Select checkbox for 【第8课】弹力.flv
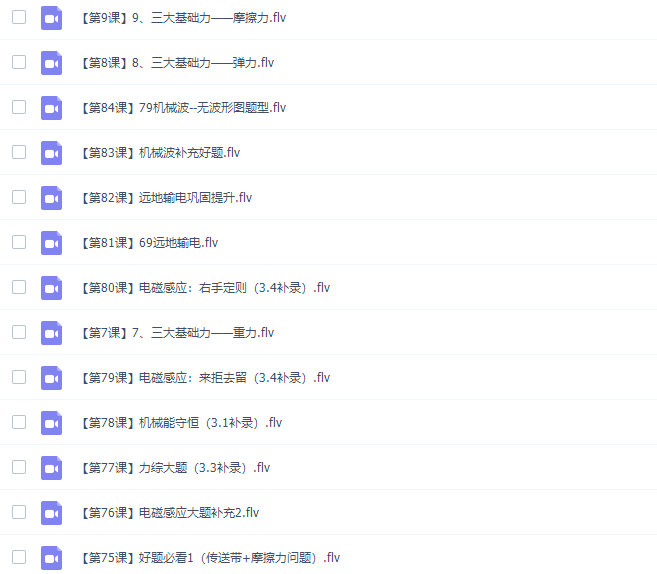The width and height of the screenshot is (657, 574). point(19,62)
